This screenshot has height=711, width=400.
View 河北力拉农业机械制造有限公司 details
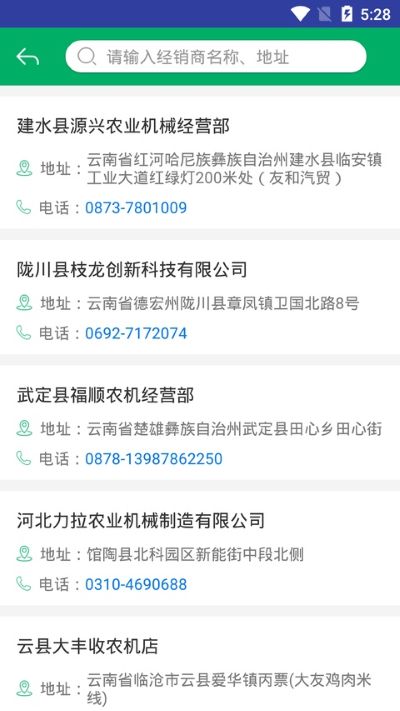coord(200,548)
